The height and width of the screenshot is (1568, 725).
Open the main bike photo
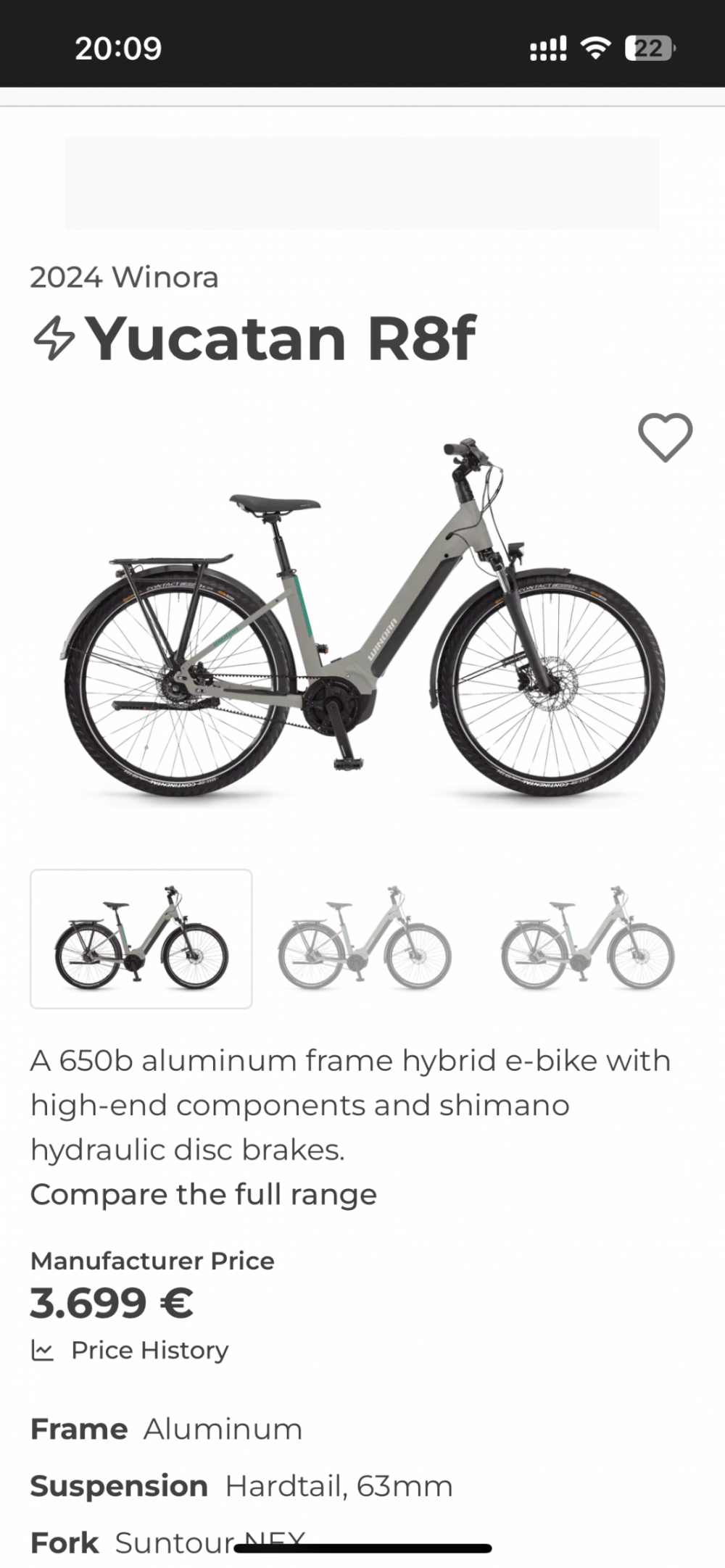(x=362, y=617)
